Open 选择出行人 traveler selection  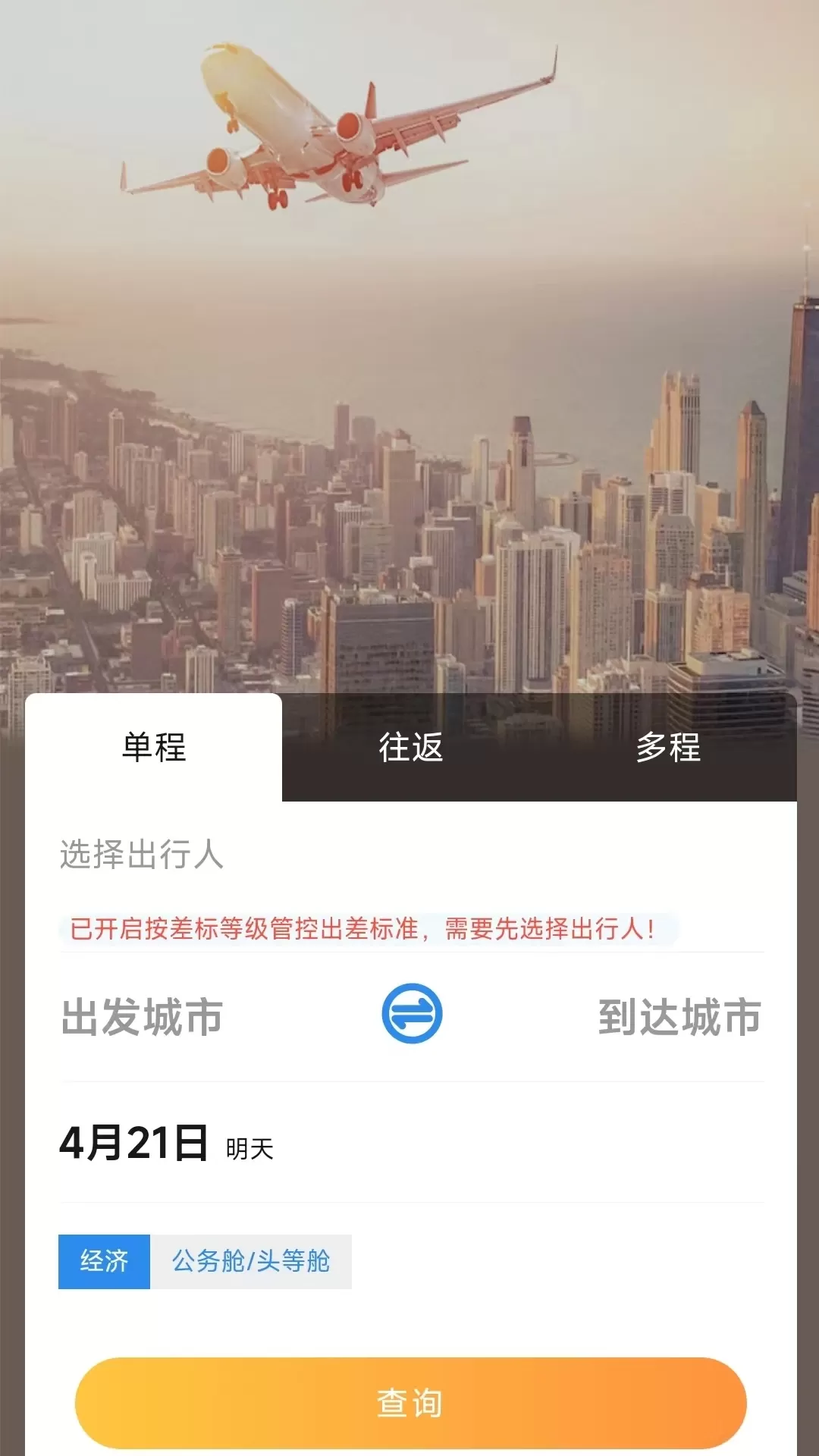click(x=142, y=855)
